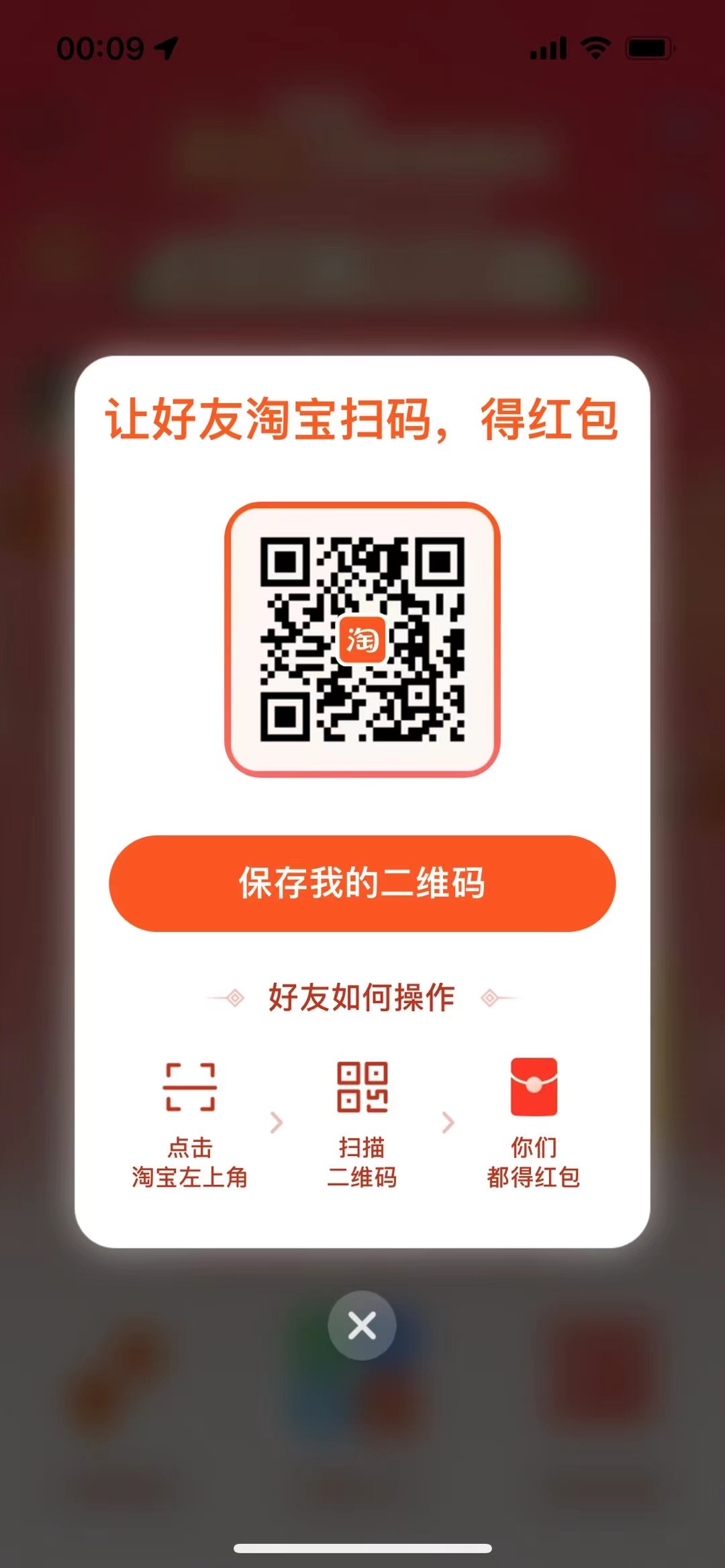This screenshot has width=725, height=1568.
Task: Close the QR code popup
Action: [x=362, y=1325]
